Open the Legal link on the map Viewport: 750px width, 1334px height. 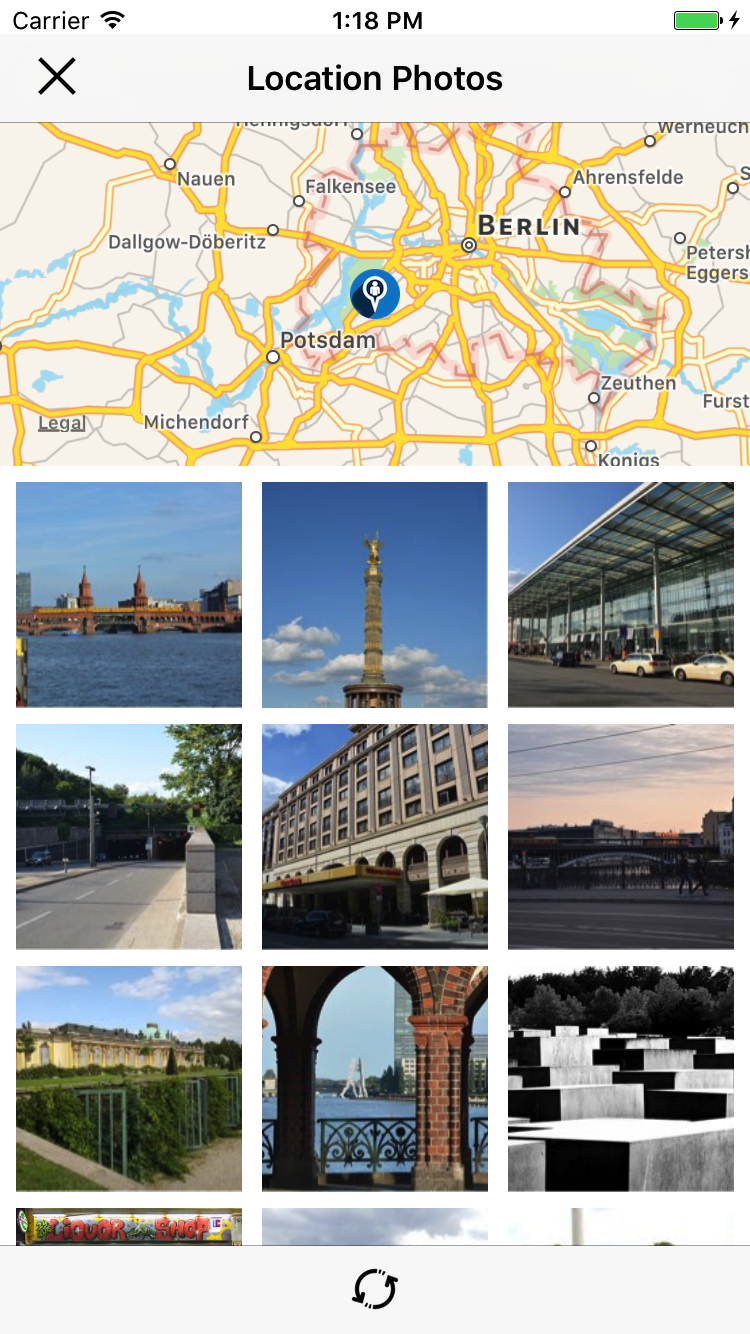[x=61, y=423]
